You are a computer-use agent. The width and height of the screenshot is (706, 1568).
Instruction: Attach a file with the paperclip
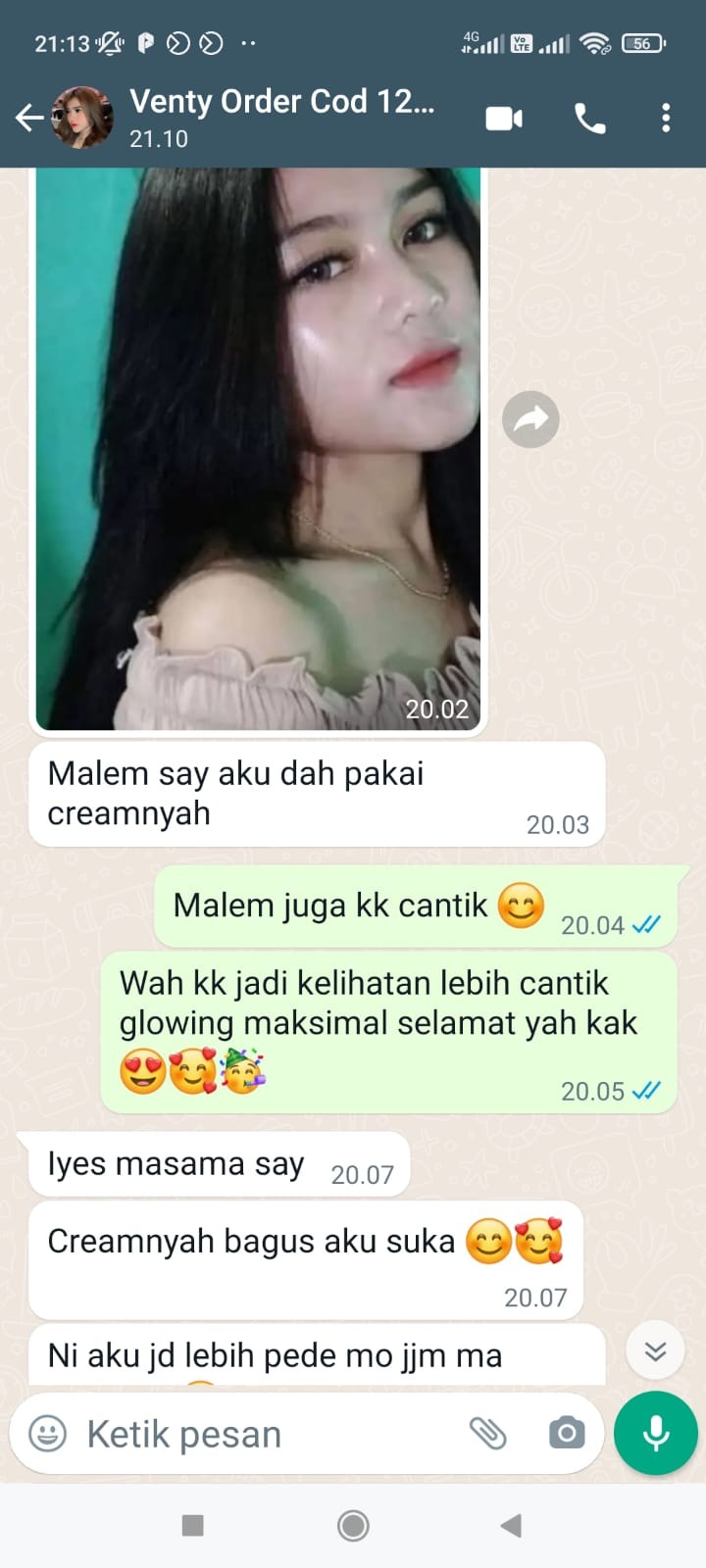(487, 1434)
